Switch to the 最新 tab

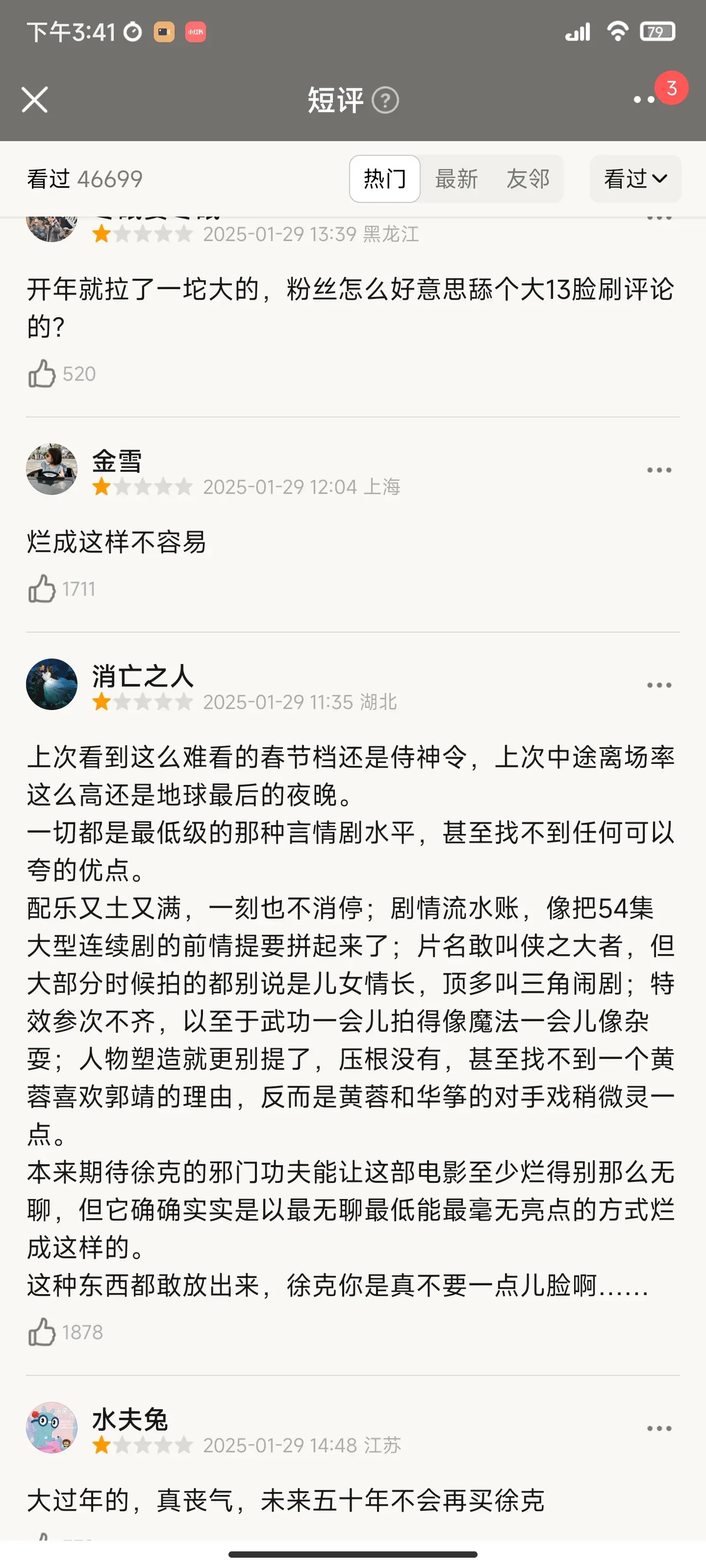(x=456, y=179)
